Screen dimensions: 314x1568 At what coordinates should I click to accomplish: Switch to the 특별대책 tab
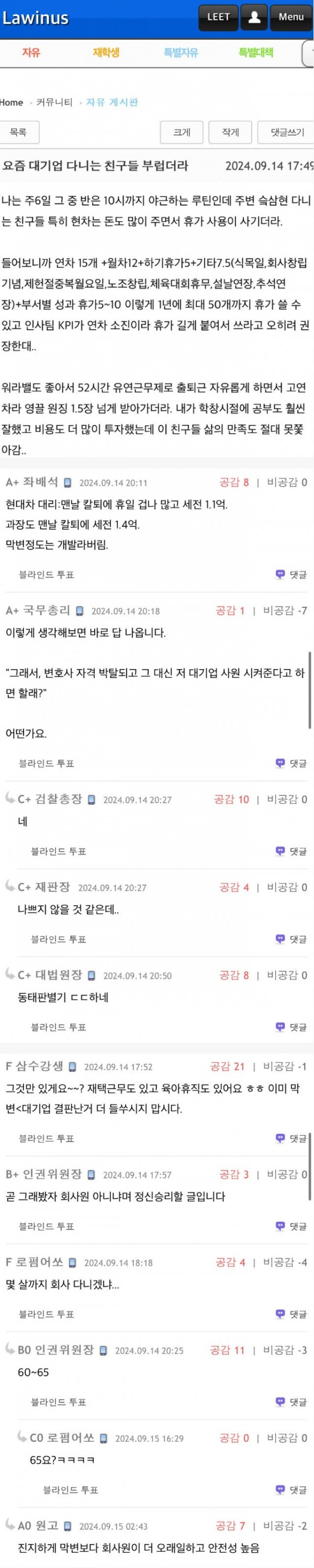pyautogui.click(x=256, y=52)
